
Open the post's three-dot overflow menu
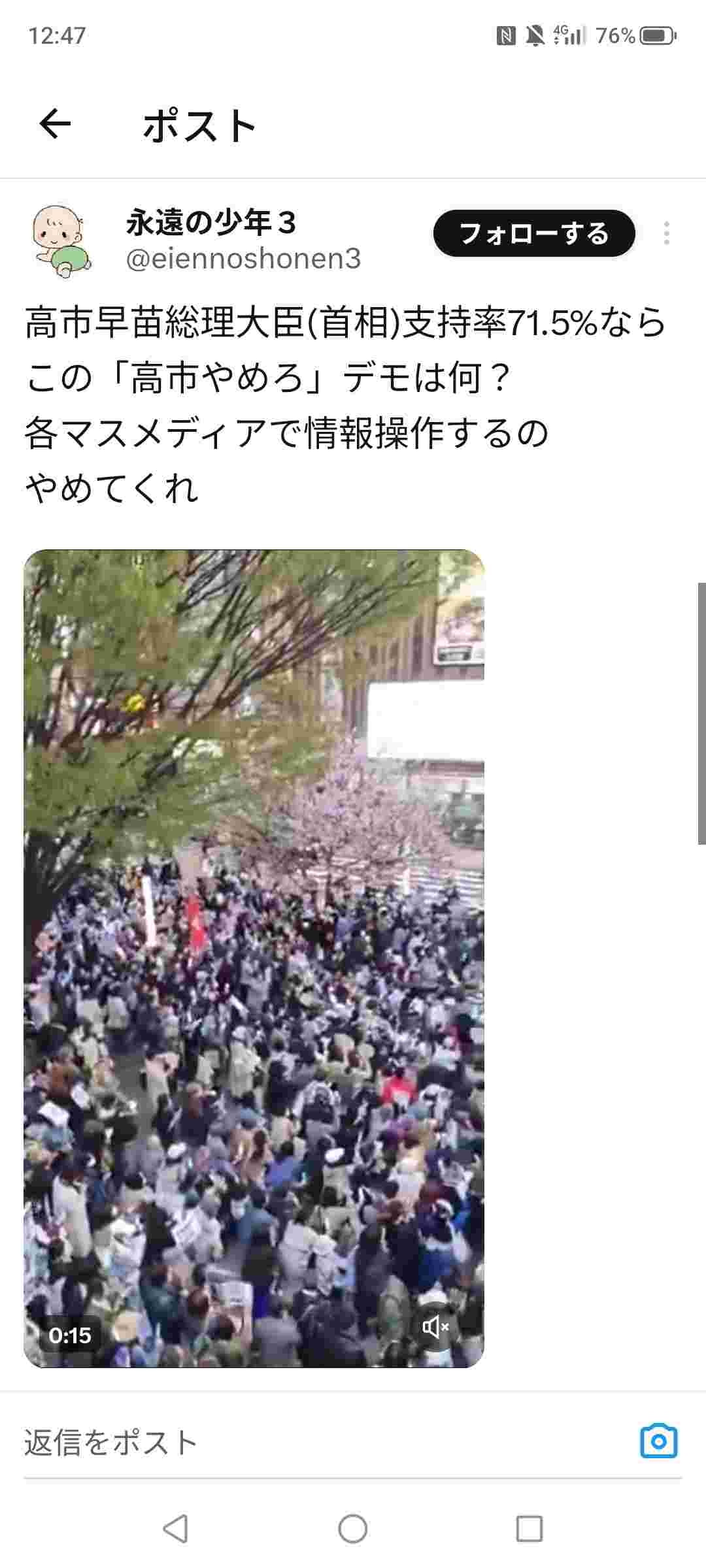click(666, 233)
